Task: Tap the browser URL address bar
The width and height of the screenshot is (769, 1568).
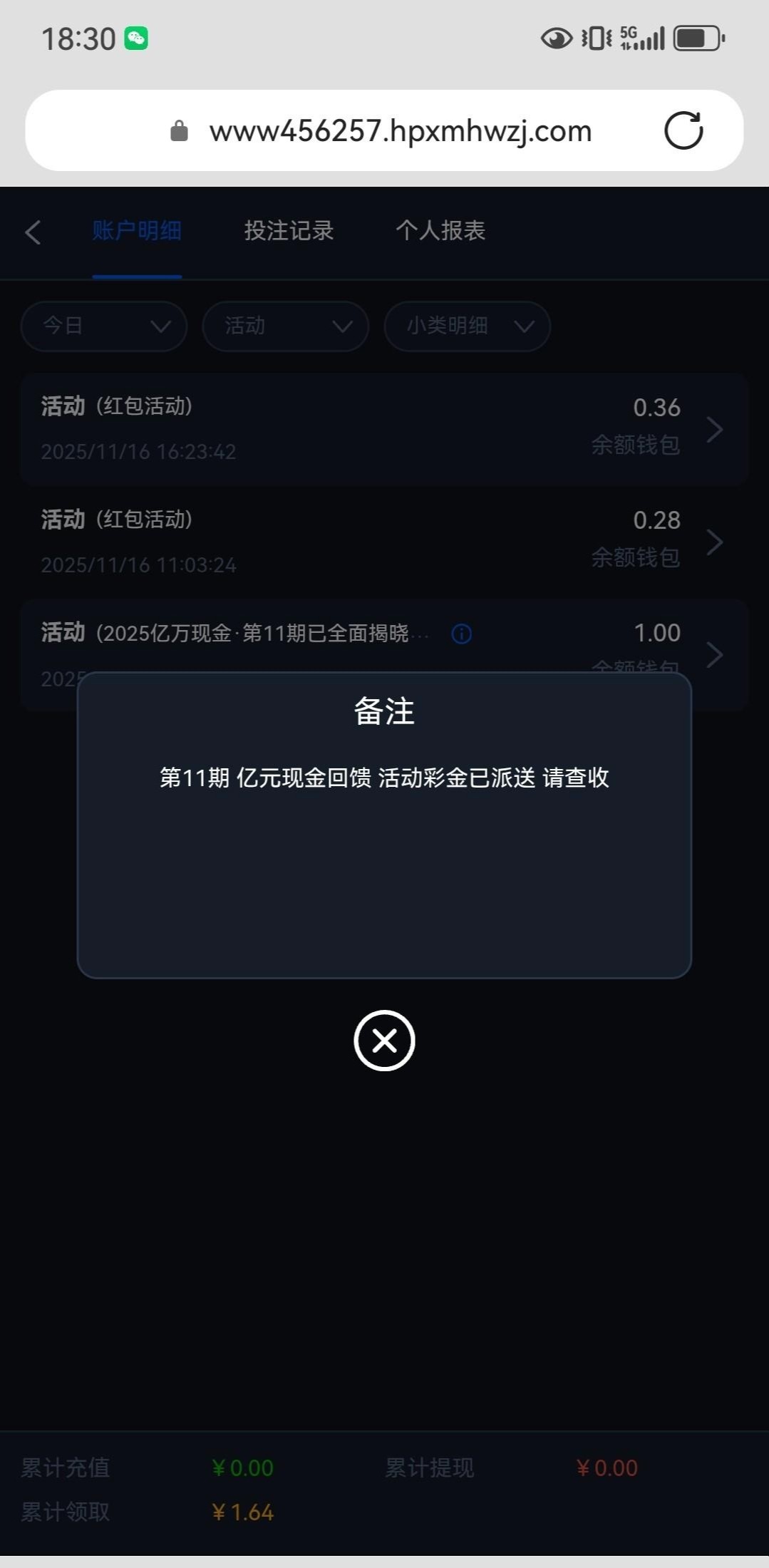Action: coord(399,131)
